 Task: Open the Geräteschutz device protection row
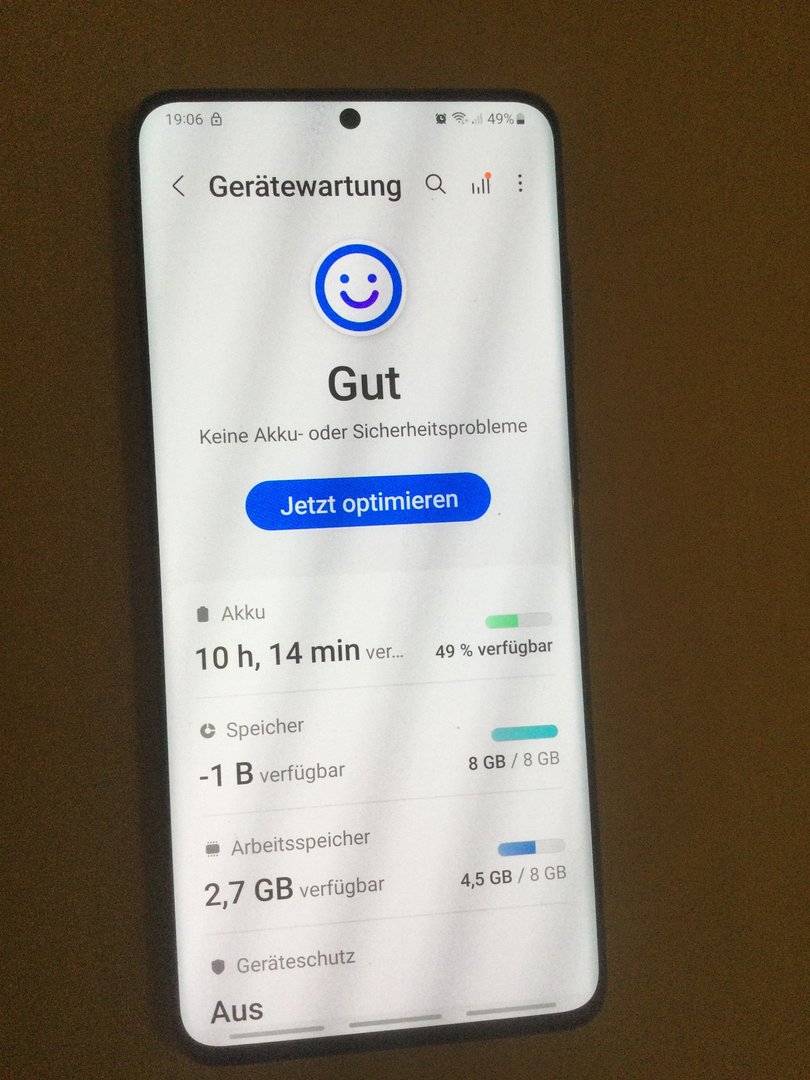(x=390, y=987)
